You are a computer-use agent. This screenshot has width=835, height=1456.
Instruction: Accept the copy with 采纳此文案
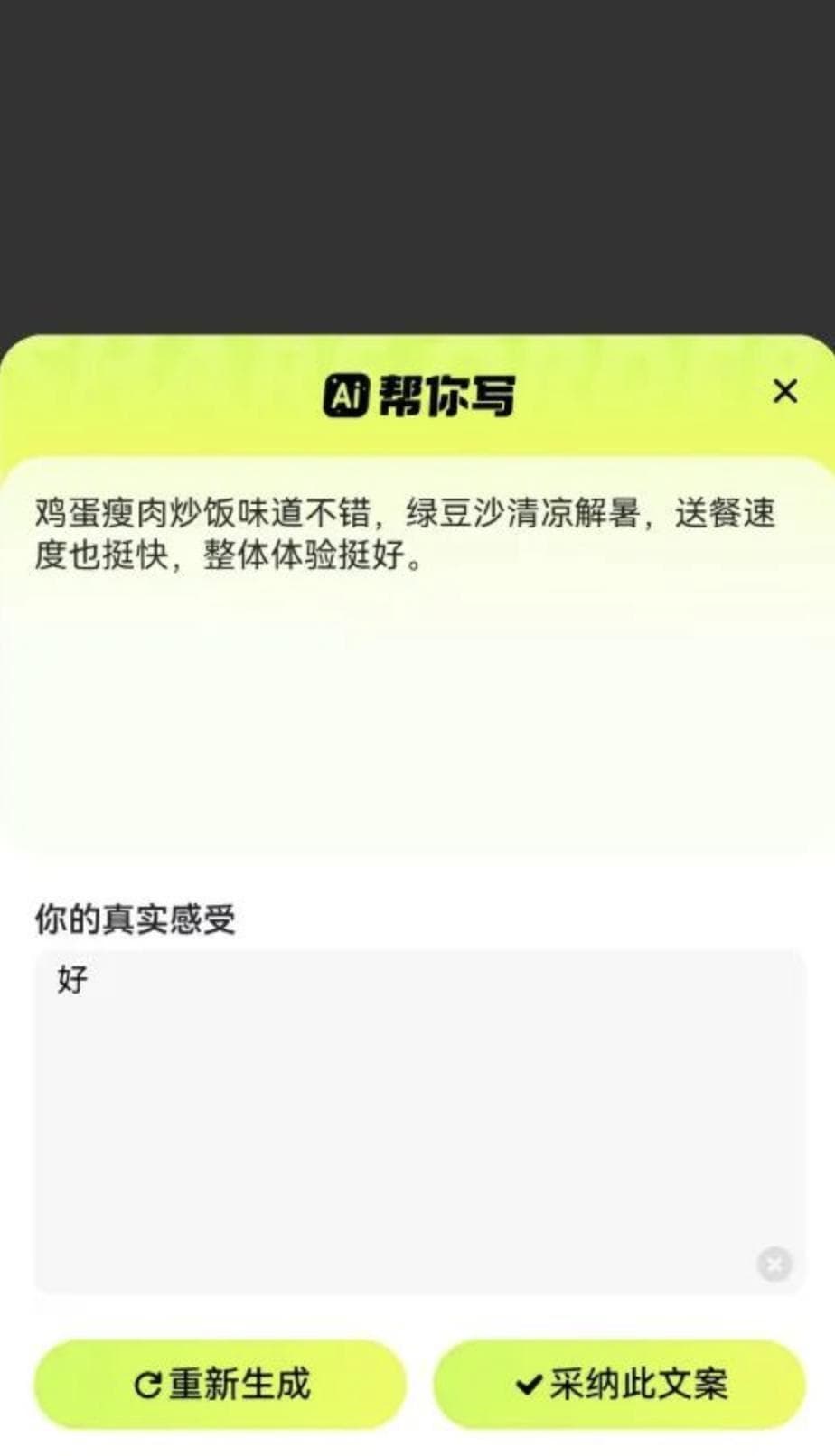click(x=619, y=1384)
